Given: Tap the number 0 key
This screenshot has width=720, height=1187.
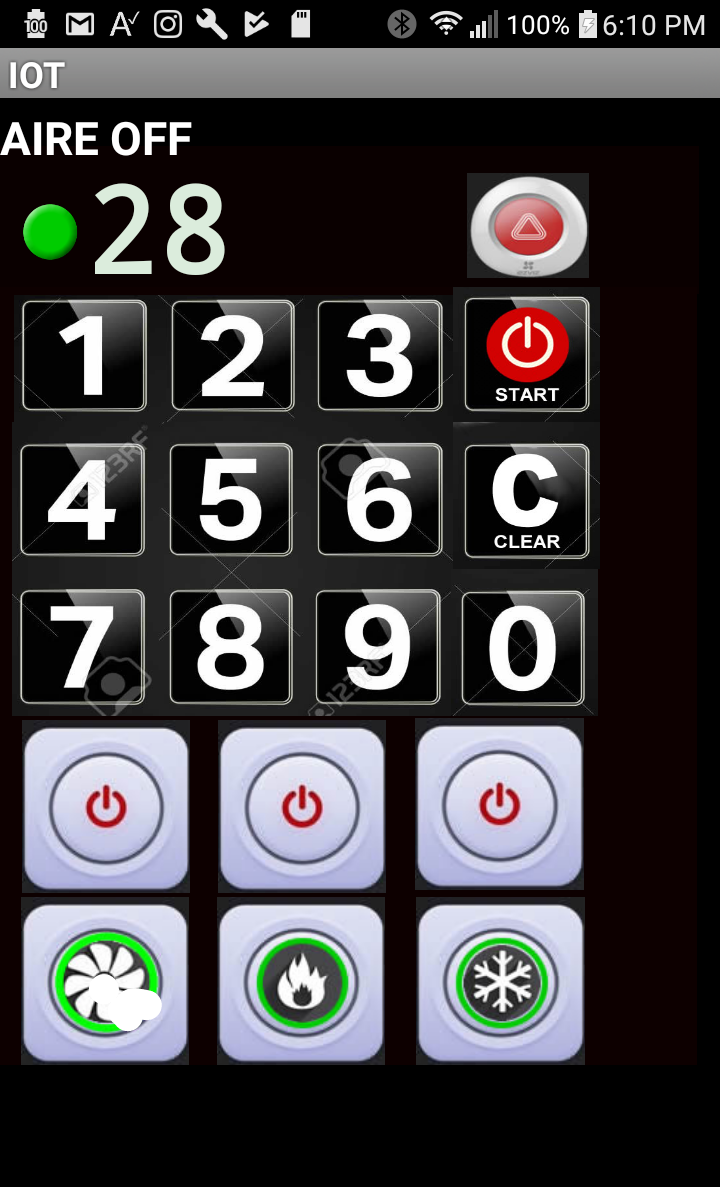Looking at the screenshot, I should tap(523, 647).
